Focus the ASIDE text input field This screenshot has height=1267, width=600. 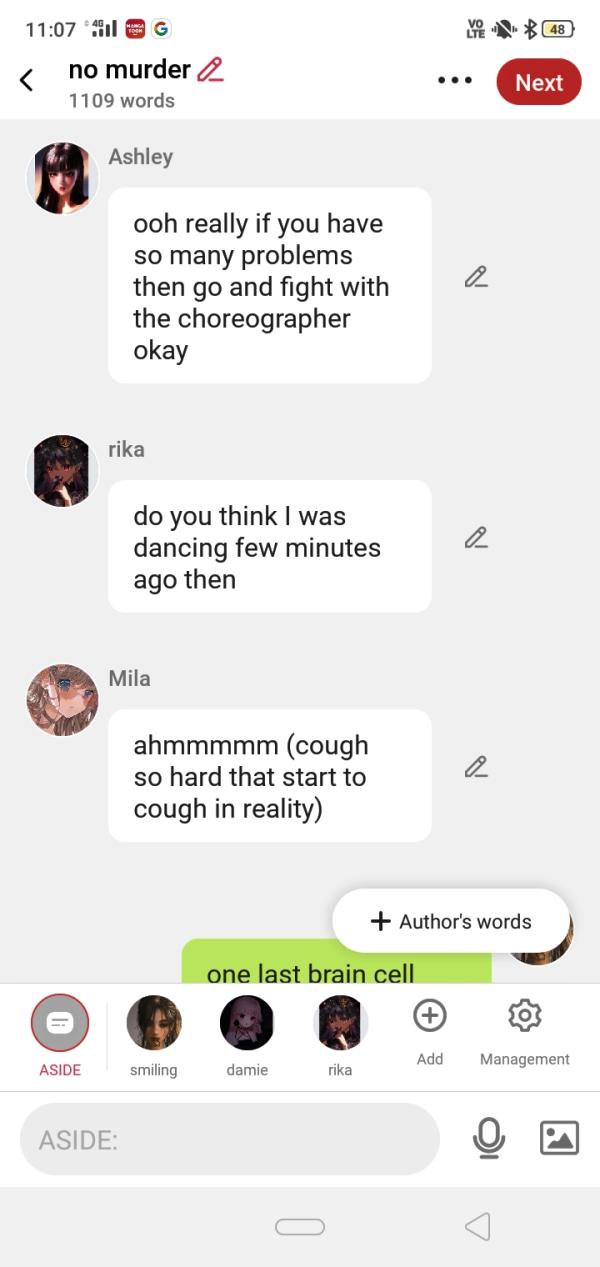pos(230,1139)
